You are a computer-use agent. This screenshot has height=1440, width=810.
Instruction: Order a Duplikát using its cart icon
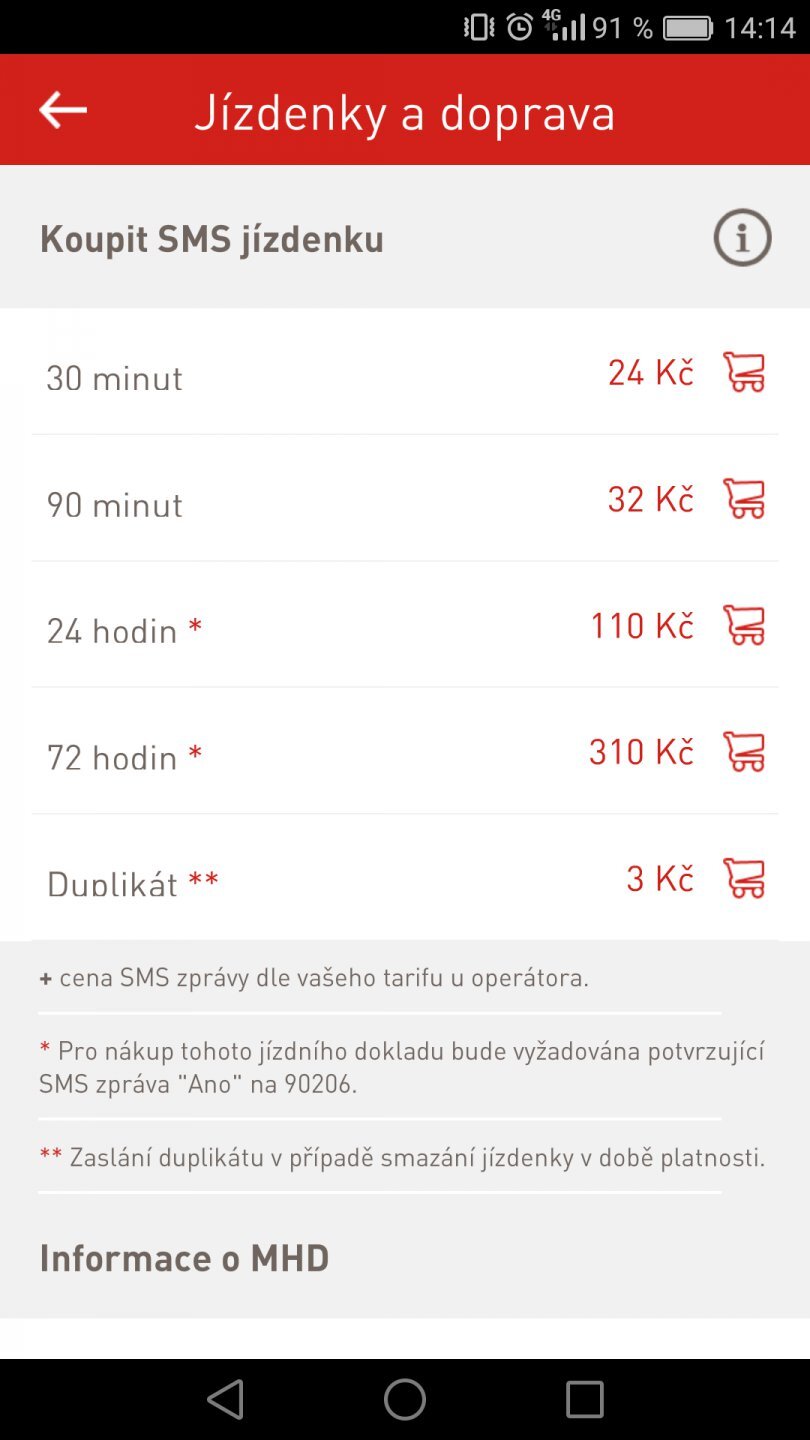pos(743,878)
